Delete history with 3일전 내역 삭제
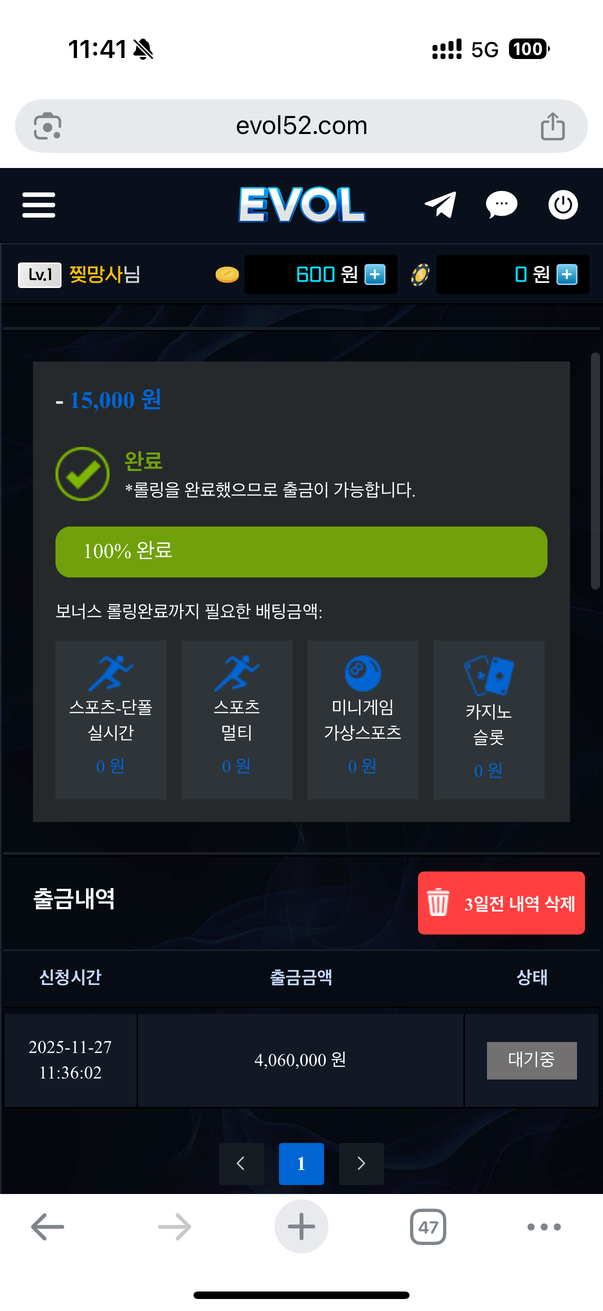The height and width of the screenshot is (1311, 603). click(501, 903)
